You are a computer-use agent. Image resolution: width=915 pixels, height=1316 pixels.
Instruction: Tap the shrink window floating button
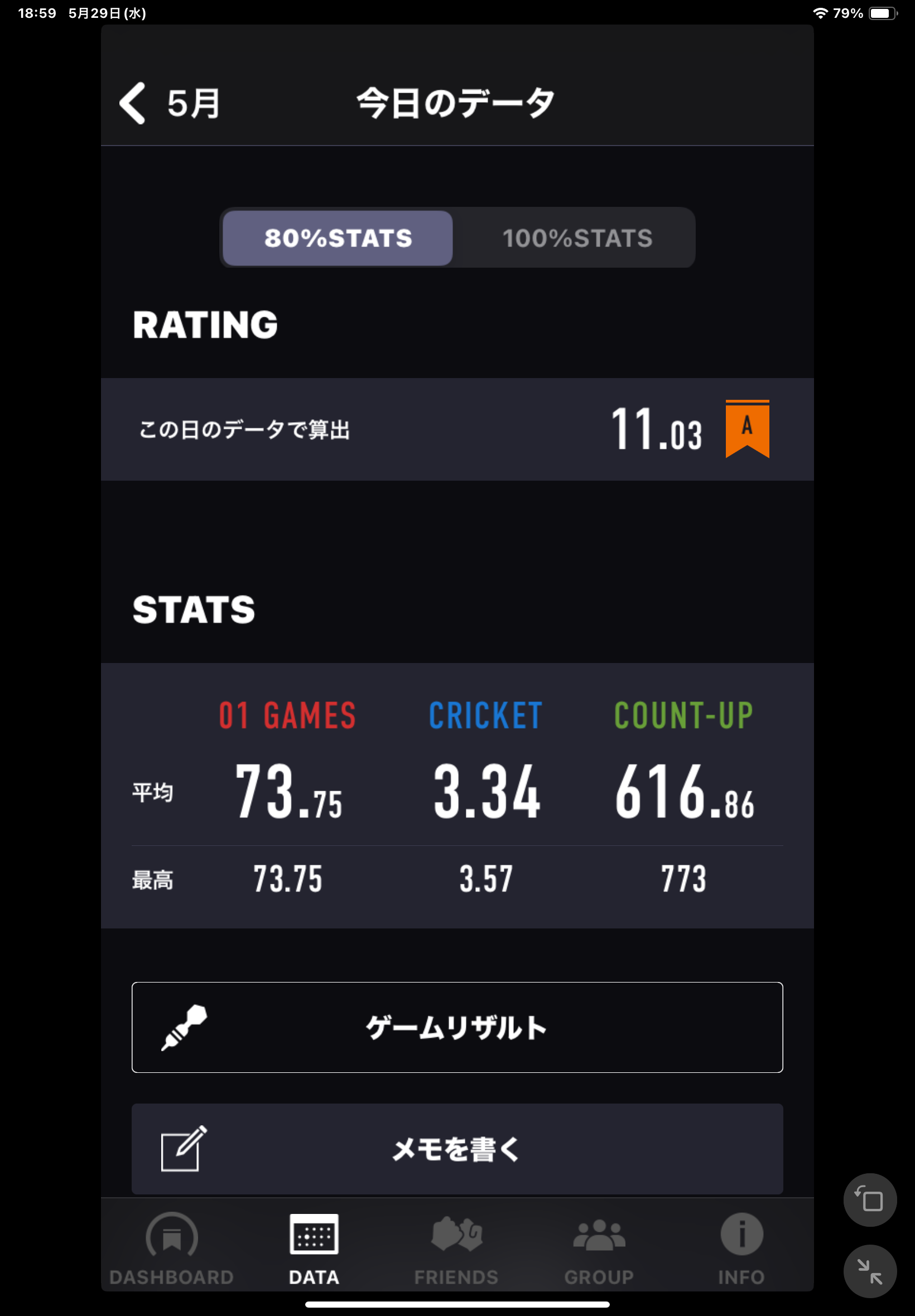(869, 1271)
